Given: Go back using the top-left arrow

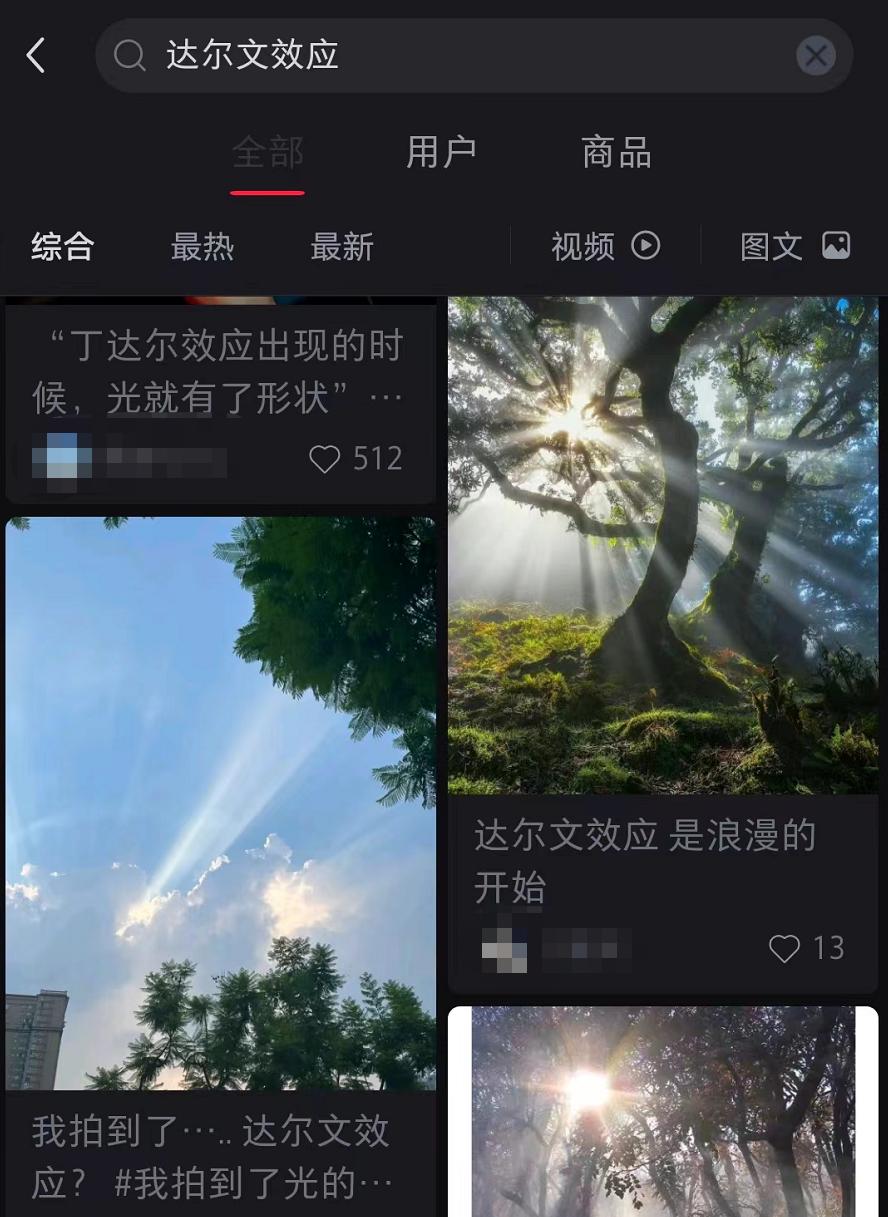Looking at the screenshot, I should click(36, 56).
